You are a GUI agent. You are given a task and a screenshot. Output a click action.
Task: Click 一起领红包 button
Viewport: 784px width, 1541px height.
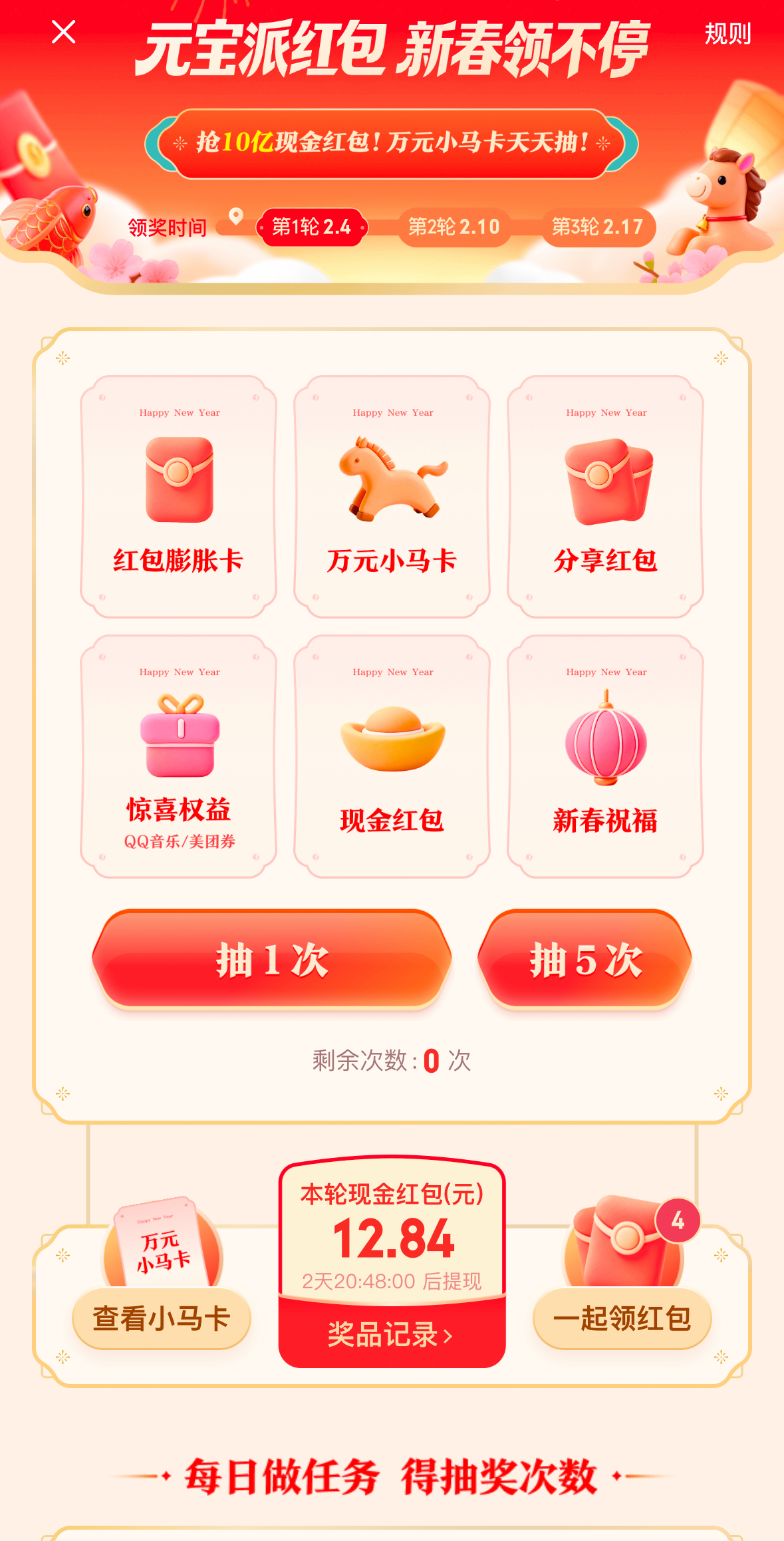point(621,1320)
